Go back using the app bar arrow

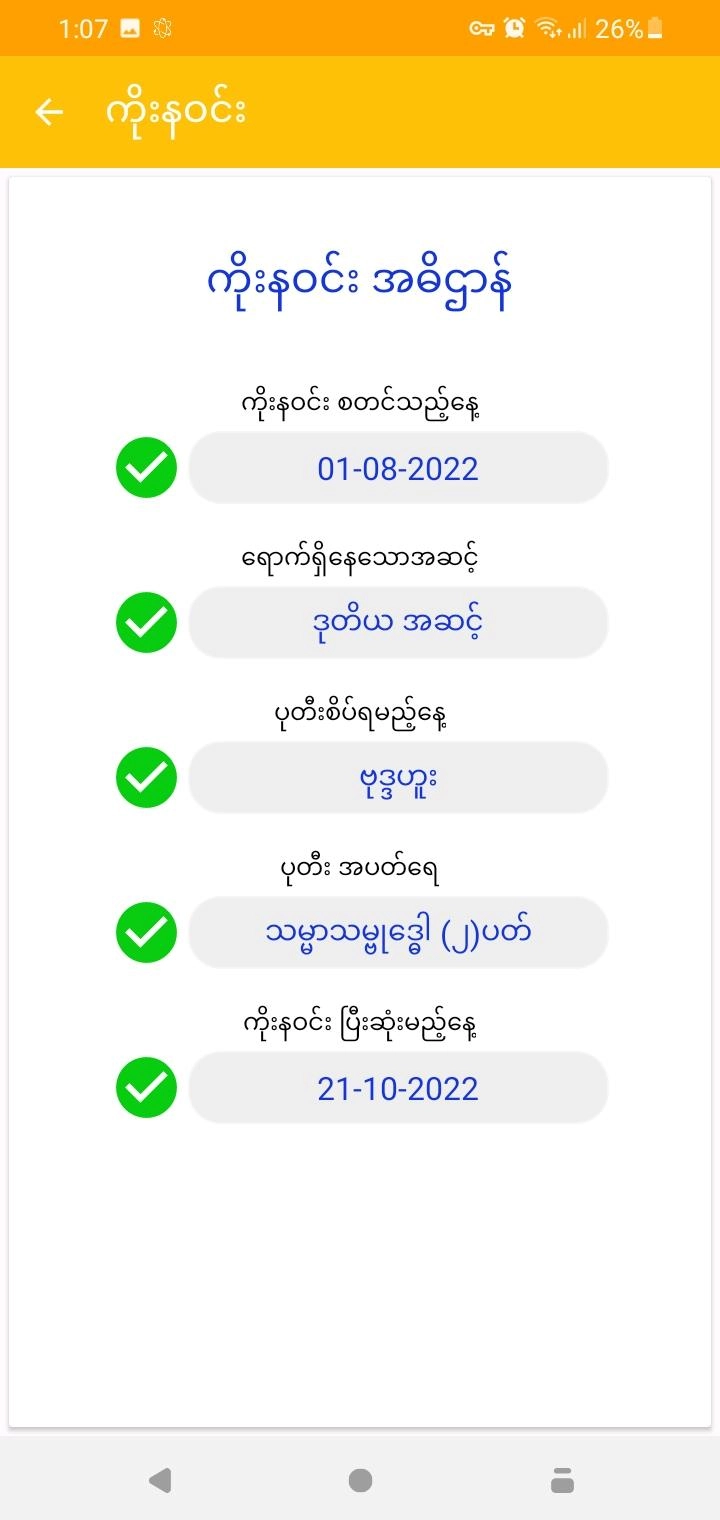click(x=49, y=112)
